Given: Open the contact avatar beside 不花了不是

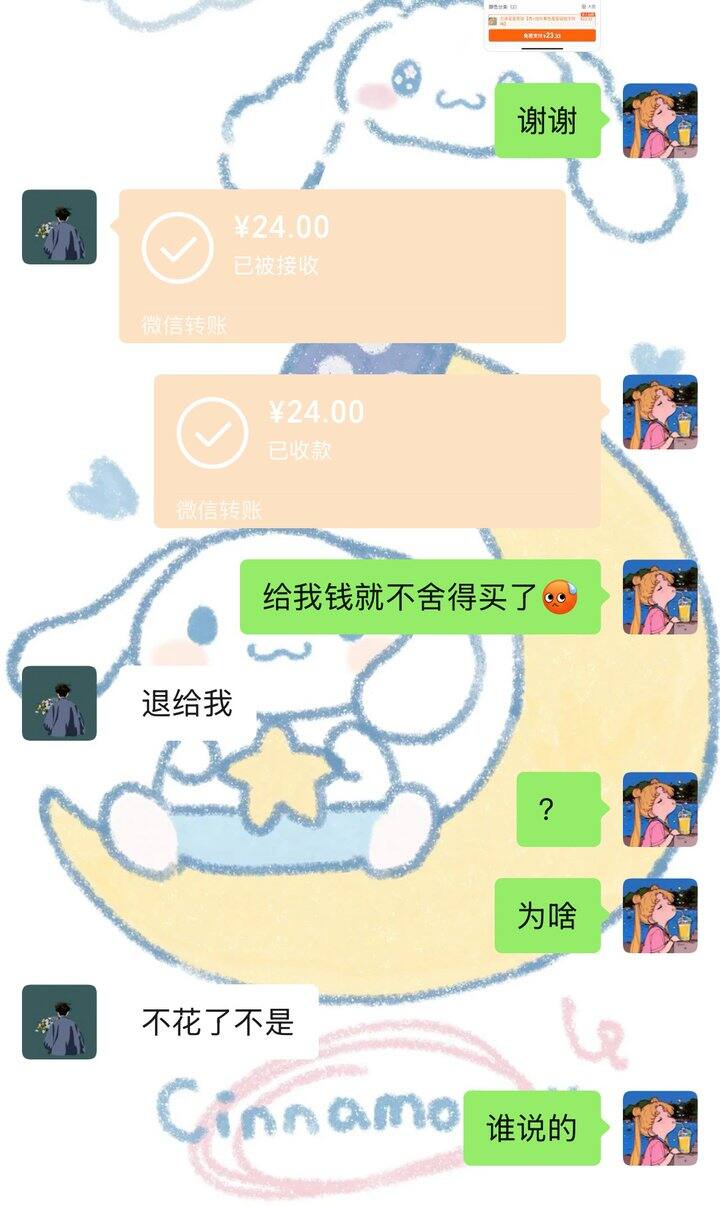Looking at the screenshot, I should click(59, 1021).
